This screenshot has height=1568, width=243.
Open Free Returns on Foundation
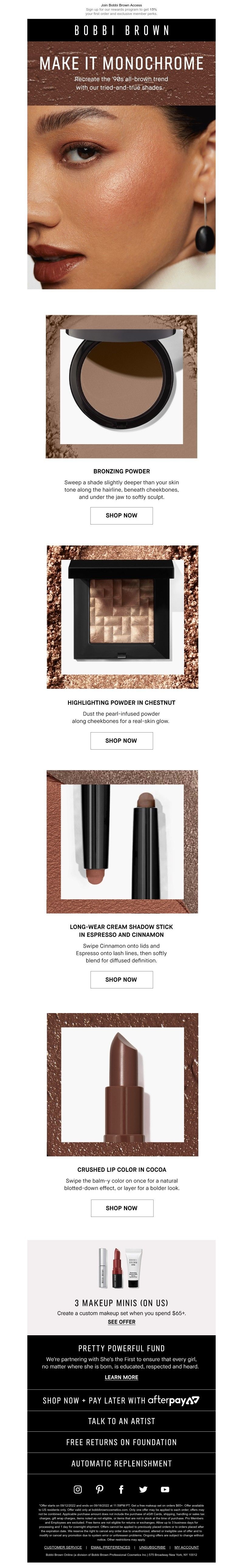(x=122, y=1442)
